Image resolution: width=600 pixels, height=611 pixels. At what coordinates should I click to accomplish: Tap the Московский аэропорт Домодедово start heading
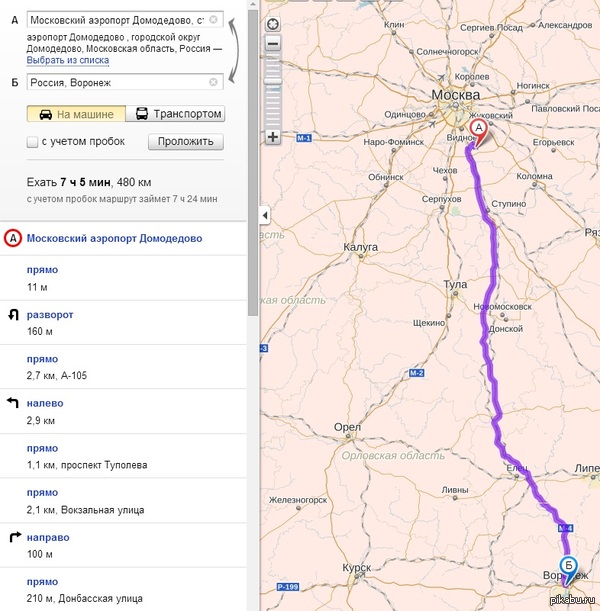114,238
